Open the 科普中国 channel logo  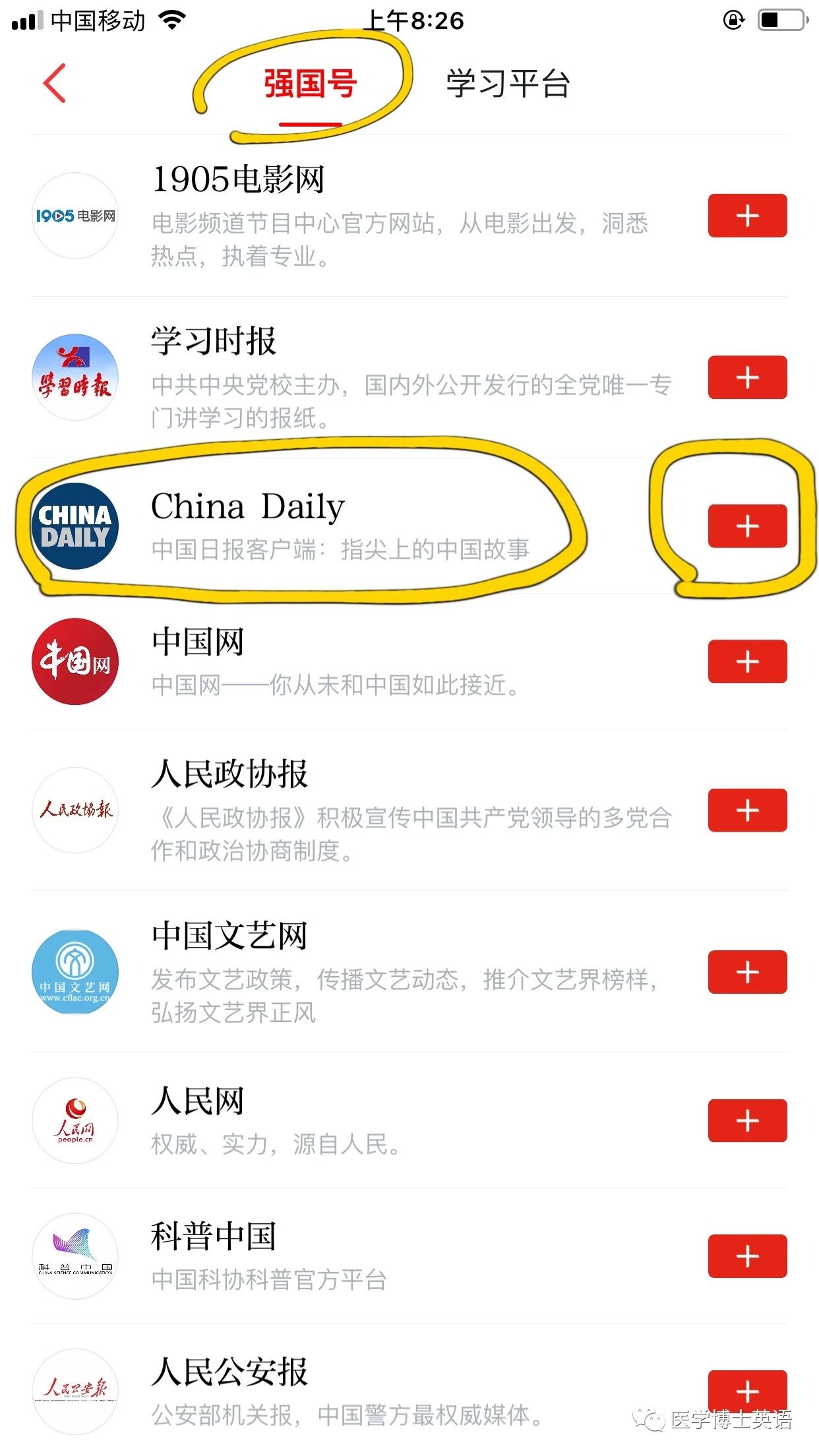75,1256
